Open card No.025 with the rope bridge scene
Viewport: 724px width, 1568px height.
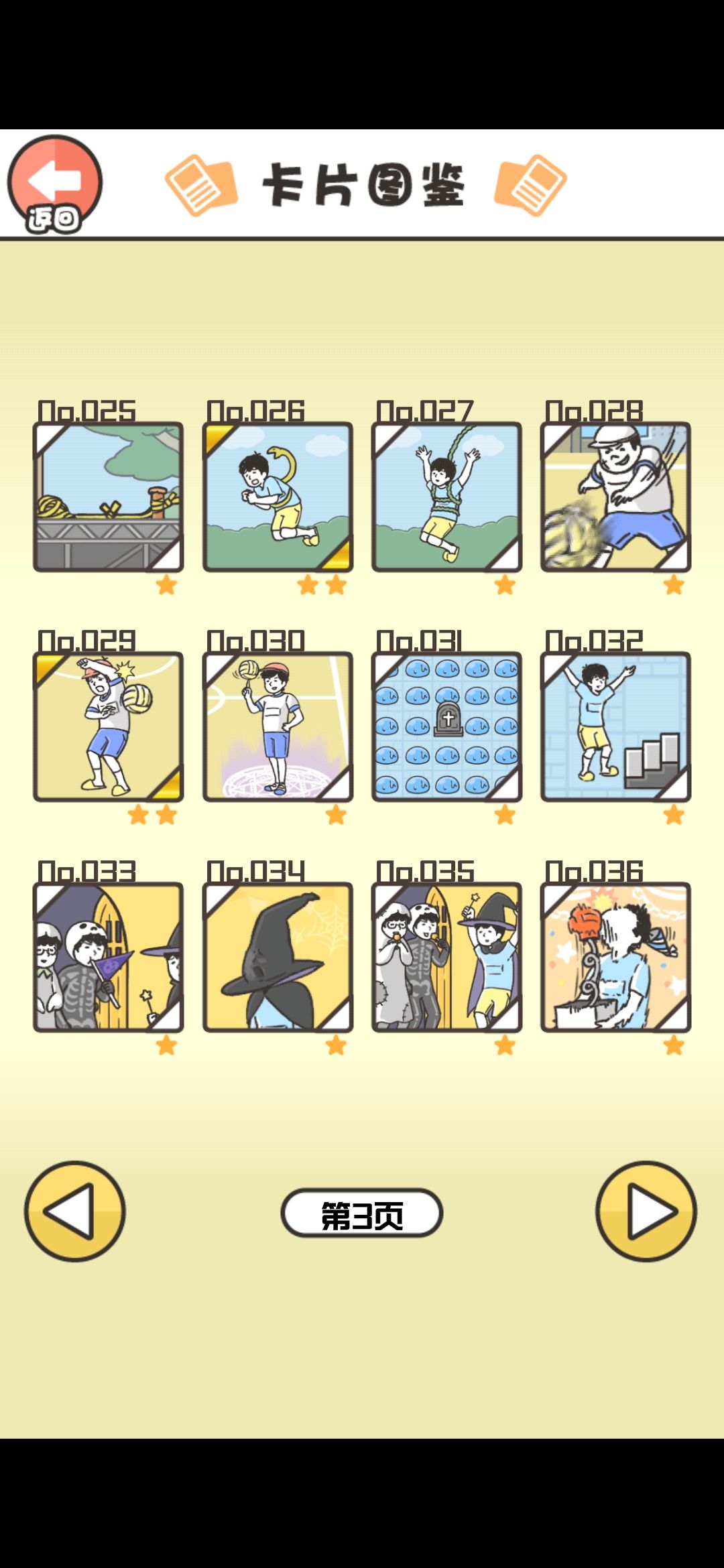click(106, 496)
